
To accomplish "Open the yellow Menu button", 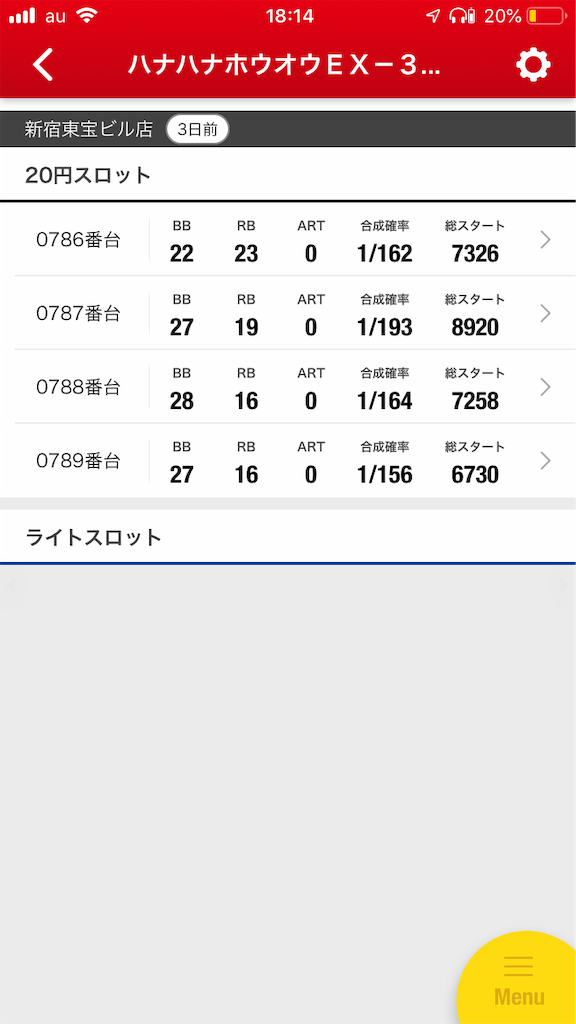I will coord(518,980).
